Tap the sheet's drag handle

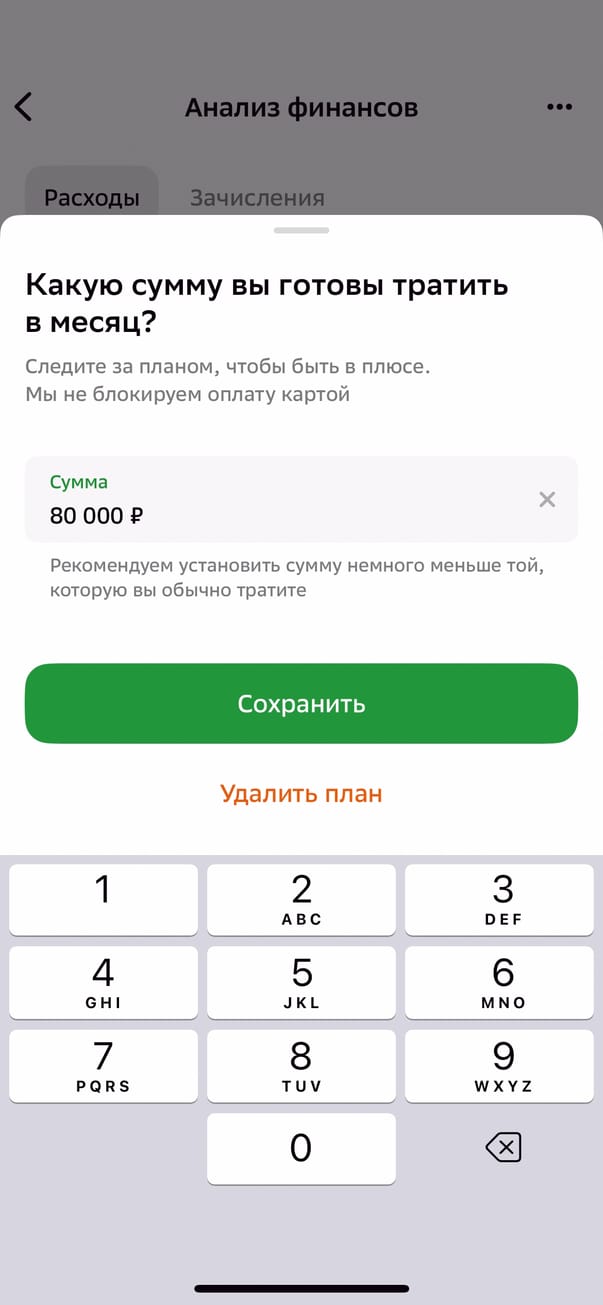pos(301,230)
